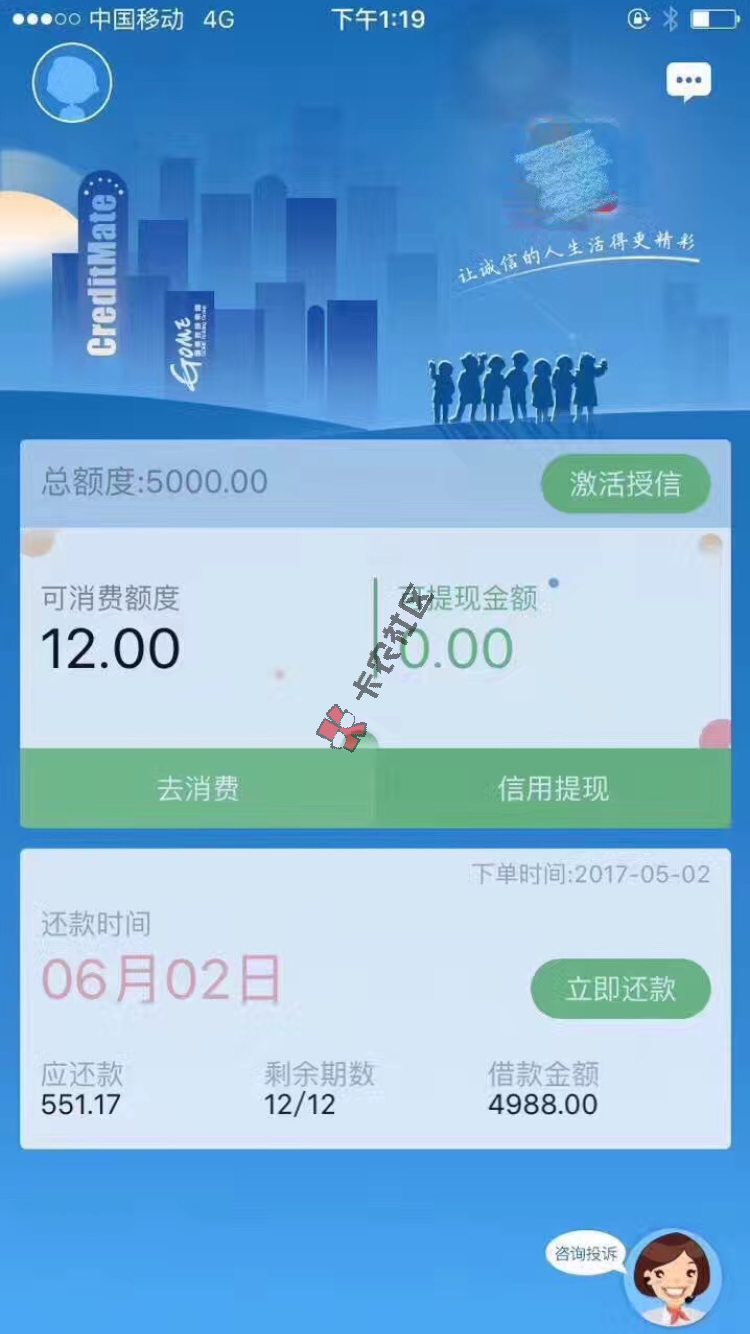Open the messages chat bubble icon

[689, 82]
